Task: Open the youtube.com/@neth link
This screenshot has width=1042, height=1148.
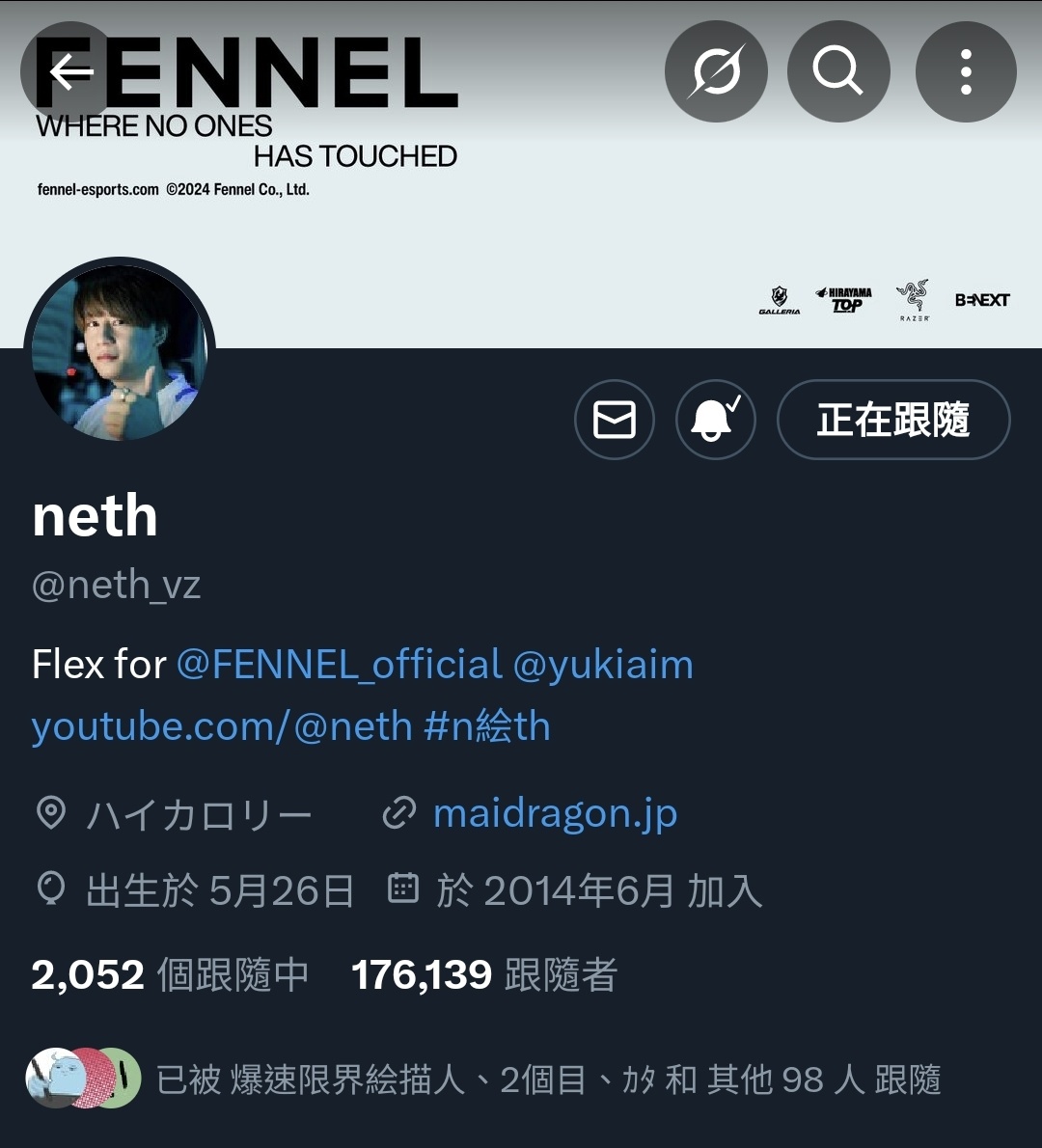Action: 222,726
